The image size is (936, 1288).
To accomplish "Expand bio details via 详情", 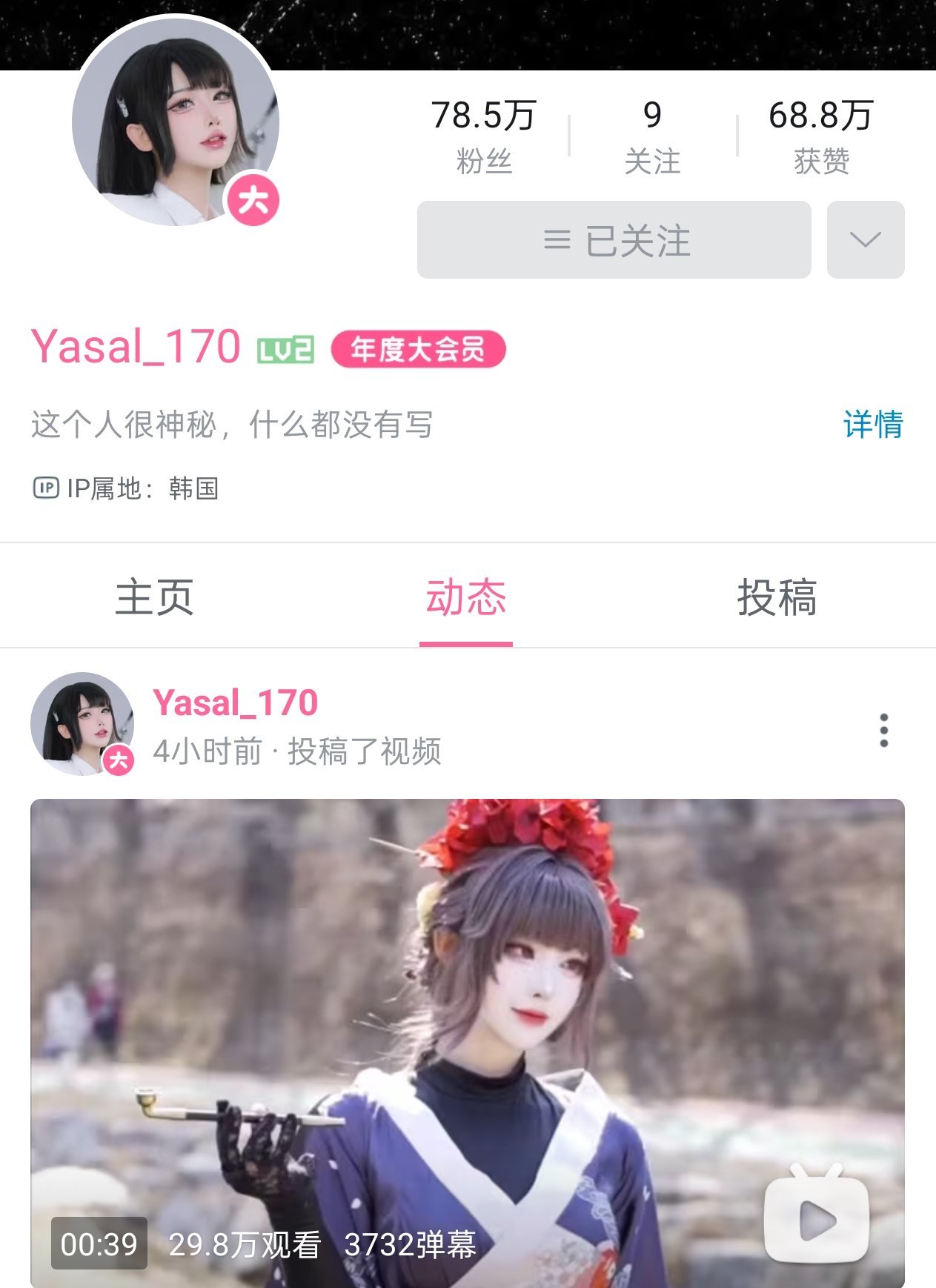I will coord(874,424).
